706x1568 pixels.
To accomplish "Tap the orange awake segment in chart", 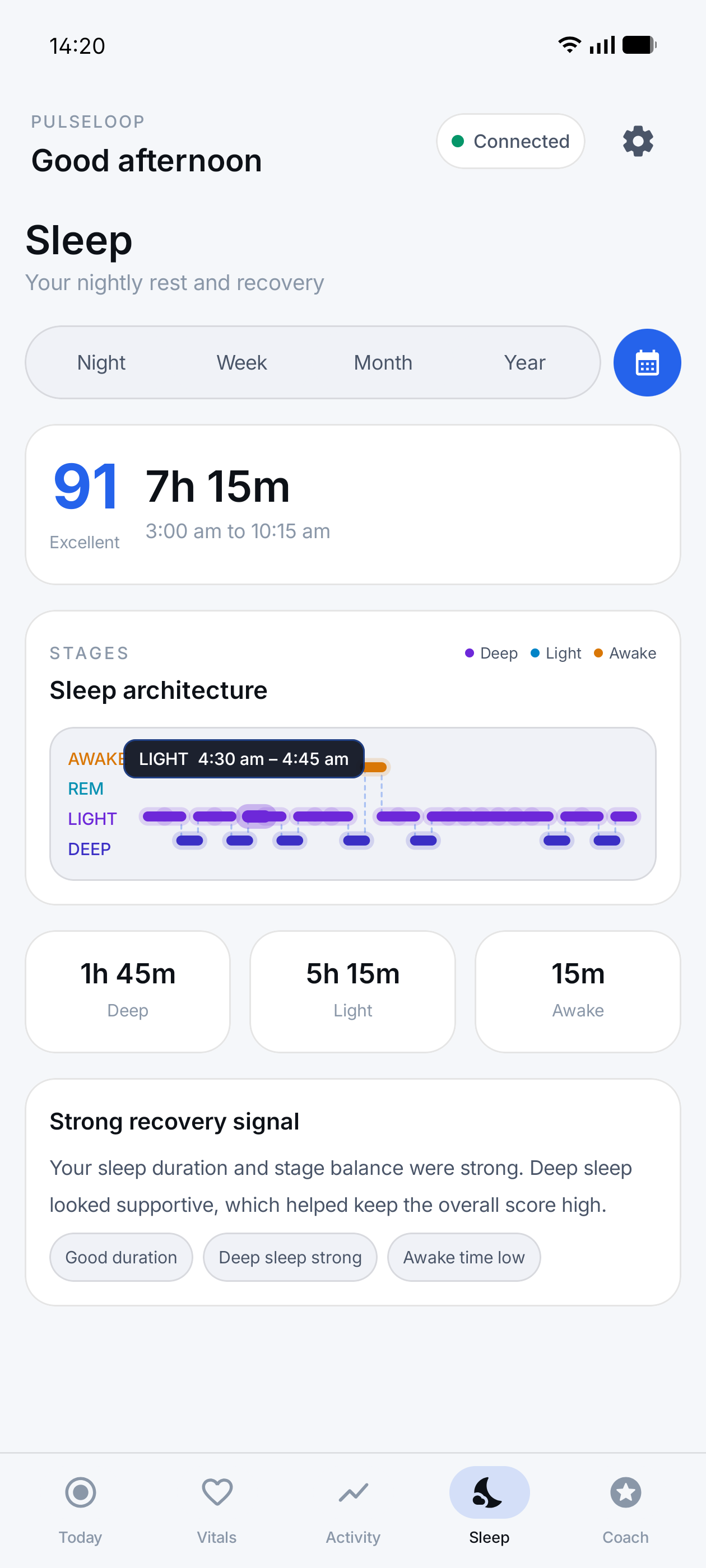I will coord(376,767).
